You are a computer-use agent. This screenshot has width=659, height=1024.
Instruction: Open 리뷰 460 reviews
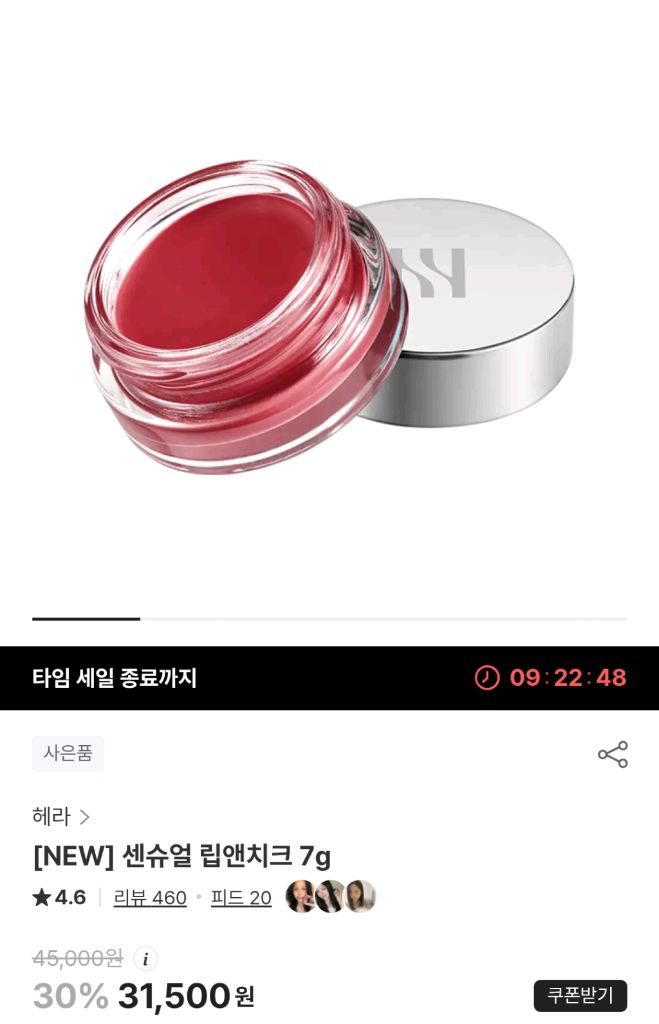coord(150,898)
